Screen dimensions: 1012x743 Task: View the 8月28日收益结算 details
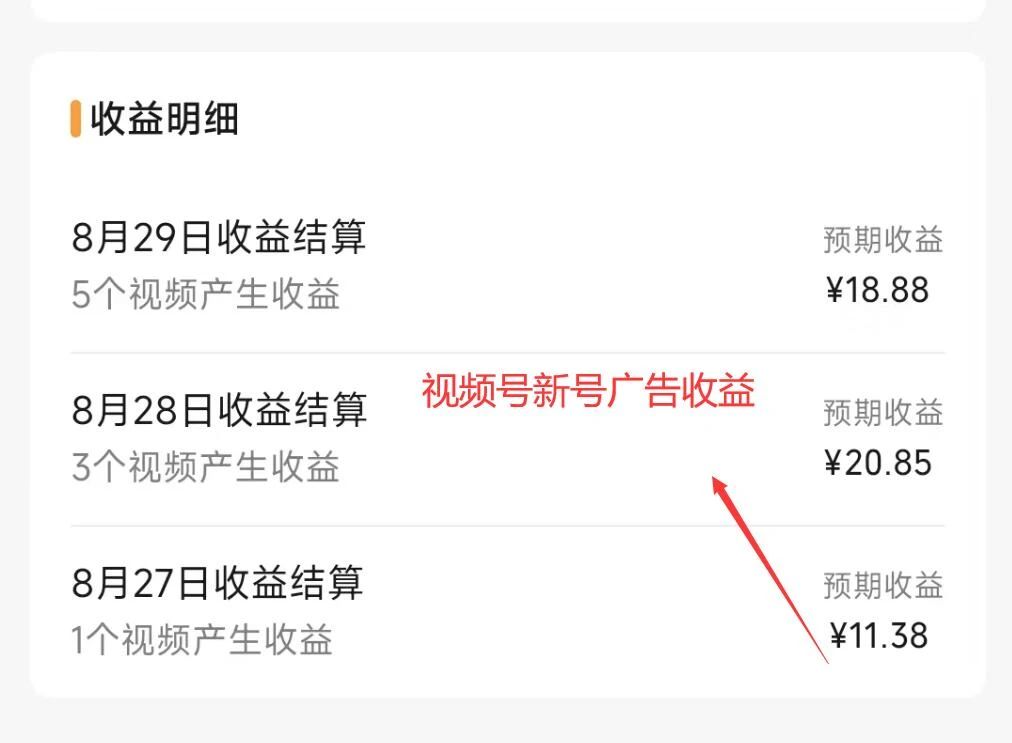click(x=219, y=412)
